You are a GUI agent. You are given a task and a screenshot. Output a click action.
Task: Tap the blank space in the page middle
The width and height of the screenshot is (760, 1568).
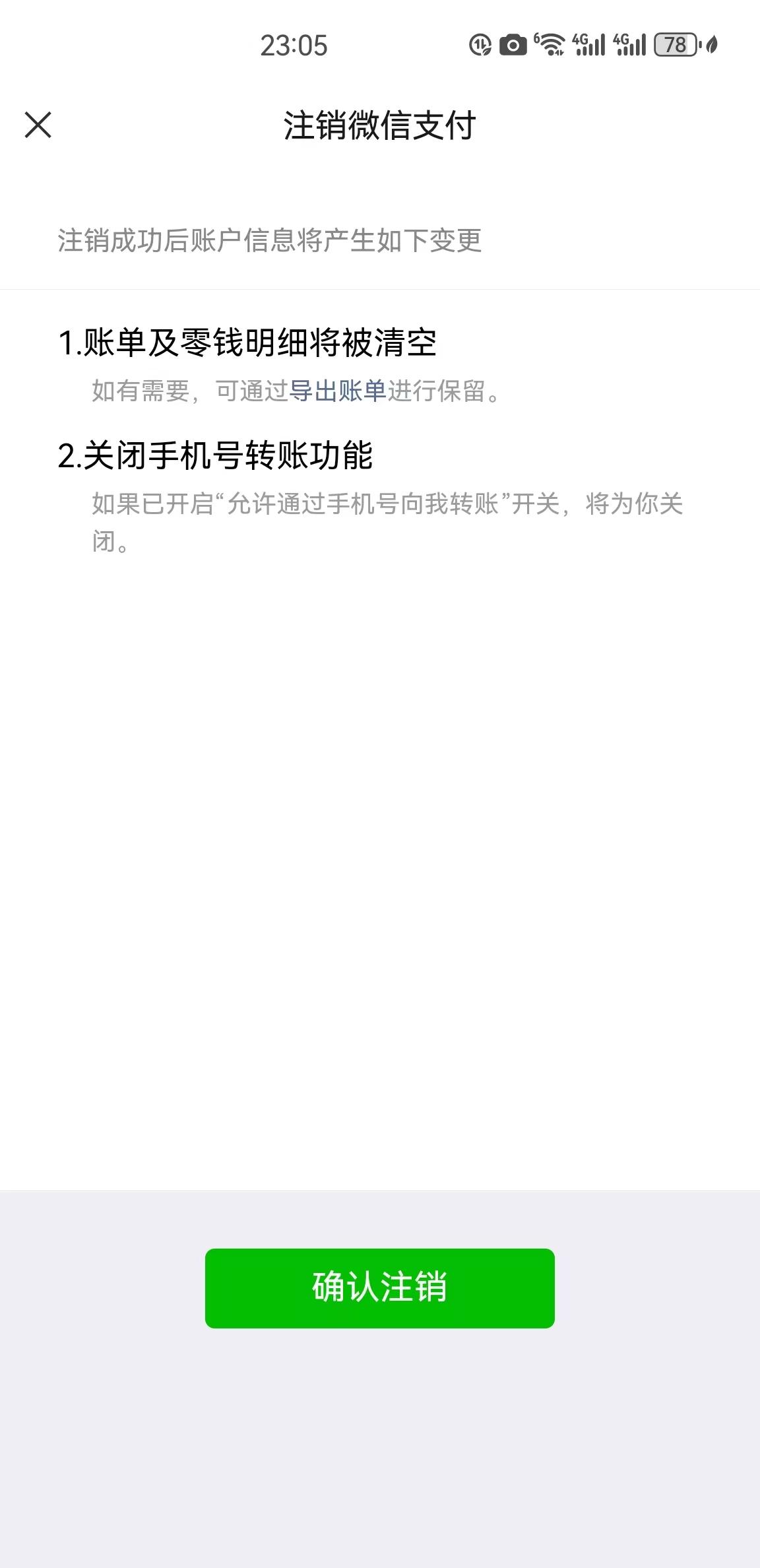tap(380, 858)
